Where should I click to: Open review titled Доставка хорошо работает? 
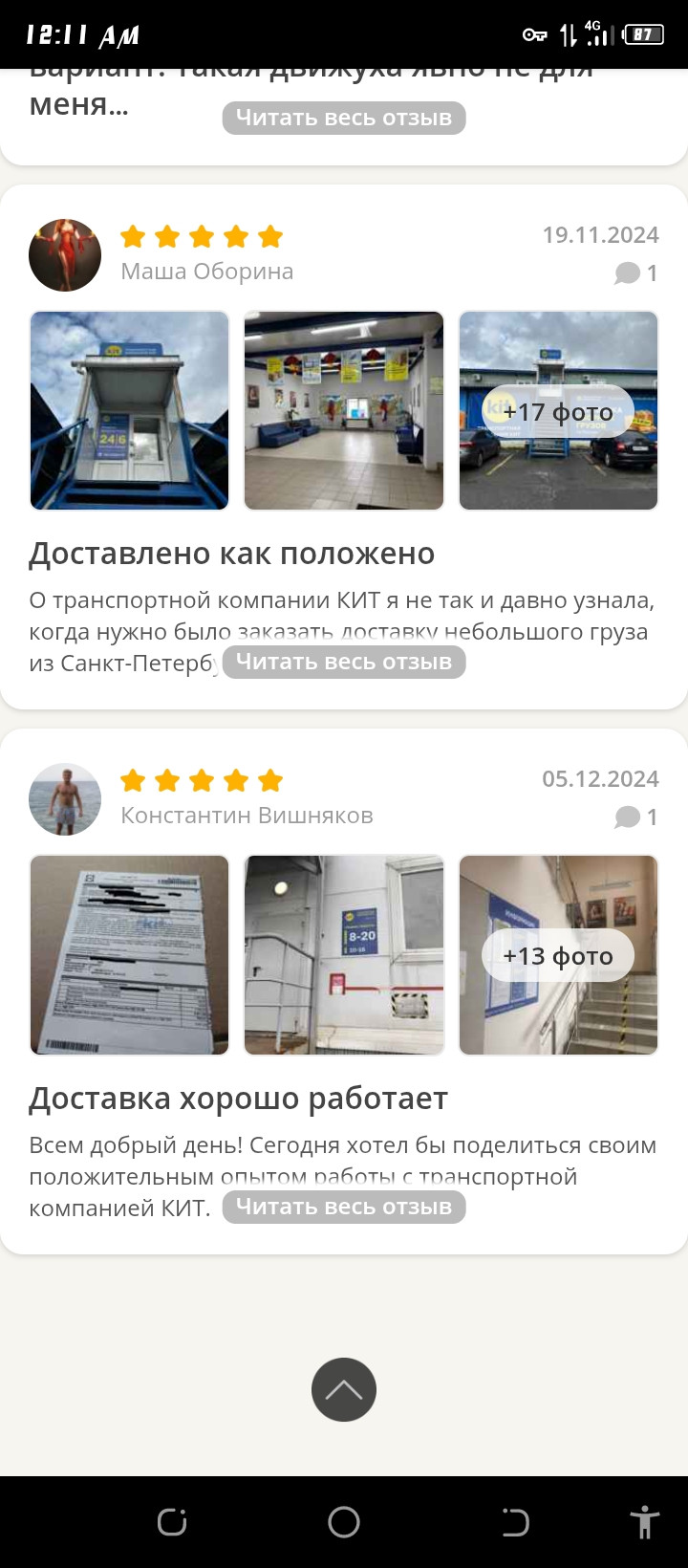[238, 1099]
